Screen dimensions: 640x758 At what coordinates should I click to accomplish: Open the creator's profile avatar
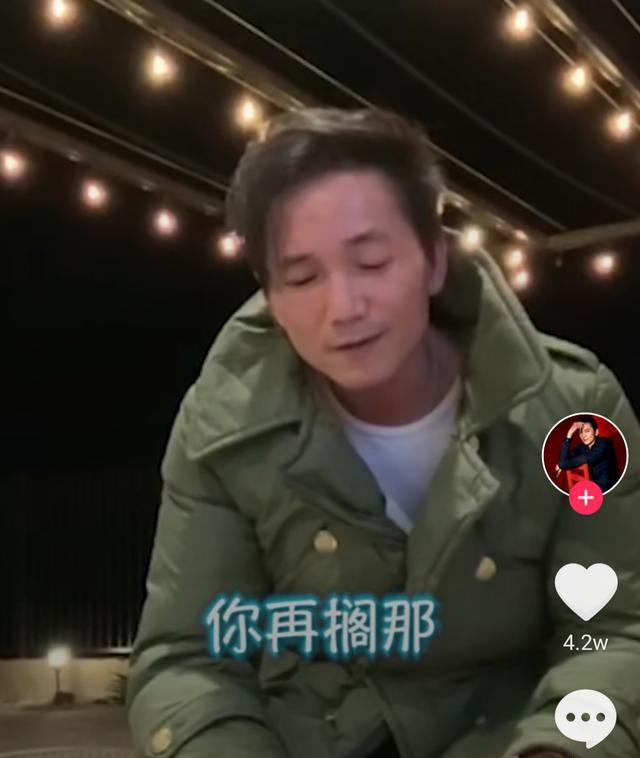pyautogui.click(x=585, y=452)
